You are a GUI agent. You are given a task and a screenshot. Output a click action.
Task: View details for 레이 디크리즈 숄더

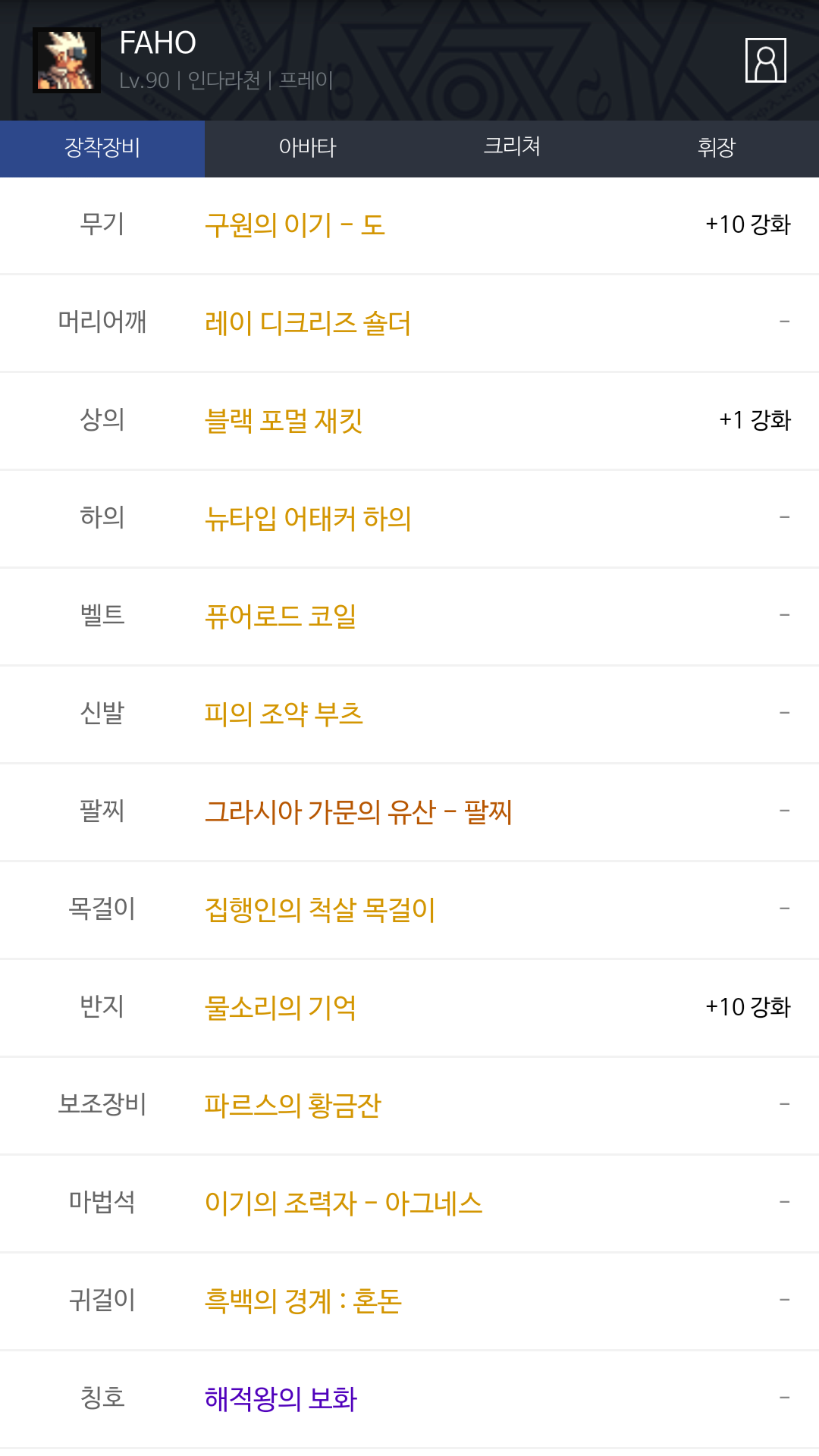(x=307, y=323)
